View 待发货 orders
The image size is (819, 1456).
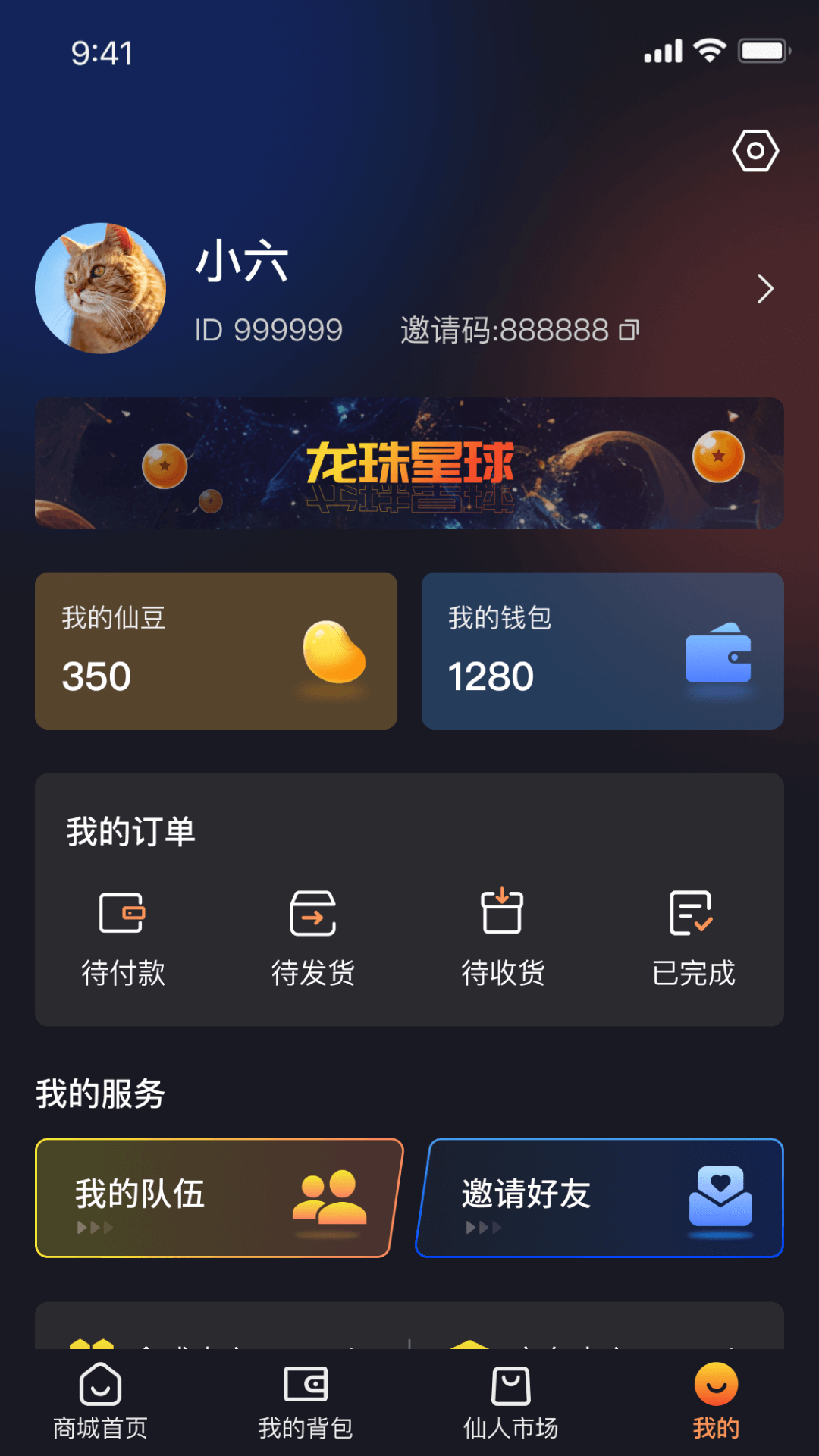313,939
